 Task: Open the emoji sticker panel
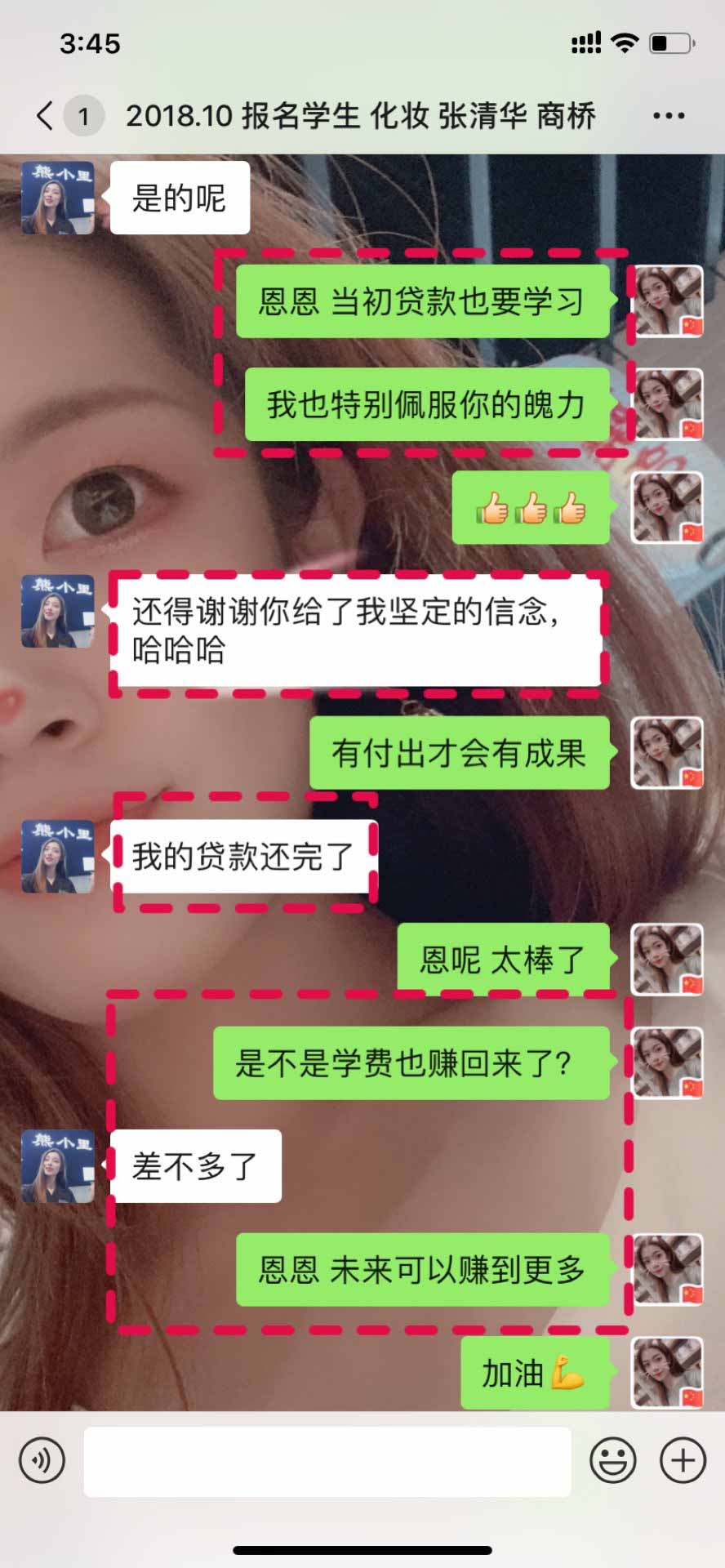pos(612,1459)
